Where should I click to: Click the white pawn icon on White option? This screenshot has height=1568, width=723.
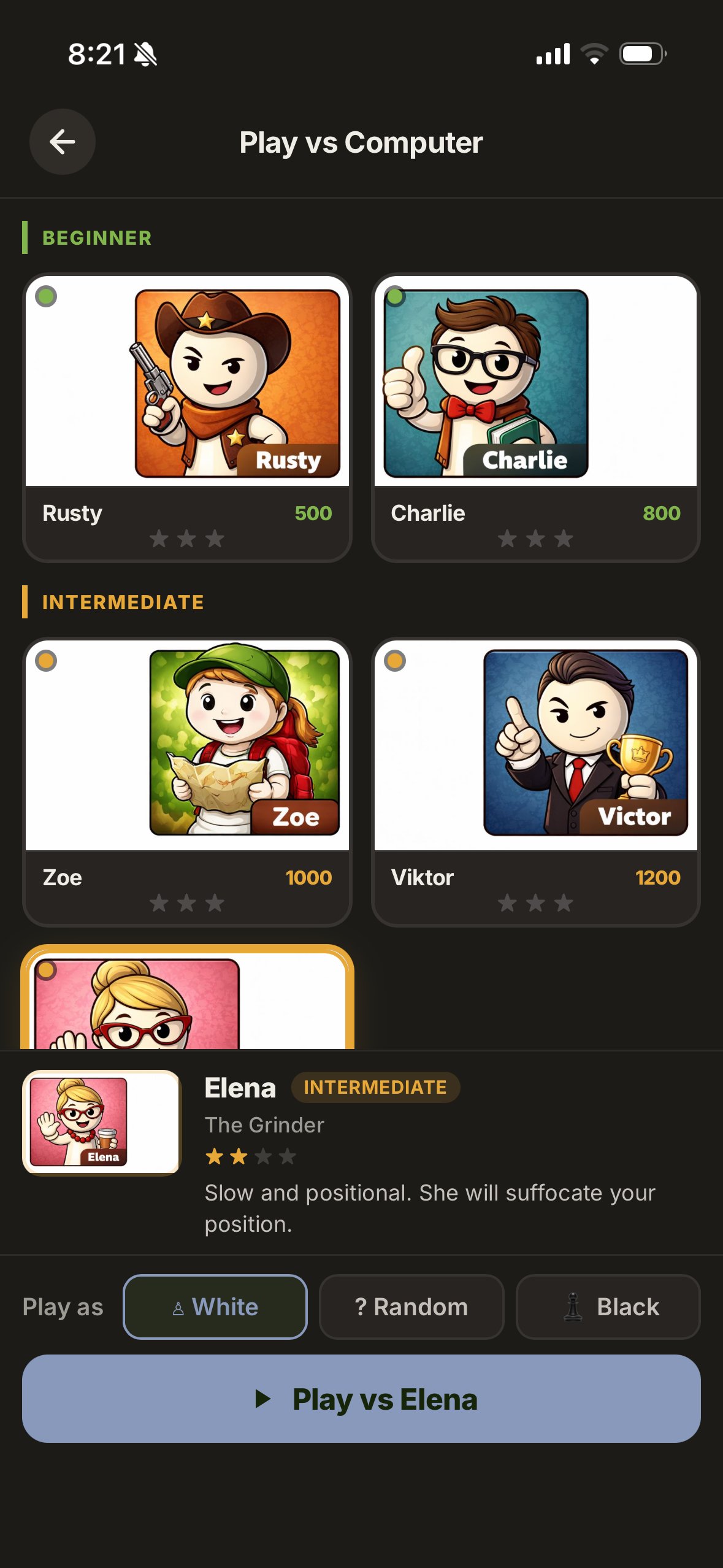click(177, 1307)
